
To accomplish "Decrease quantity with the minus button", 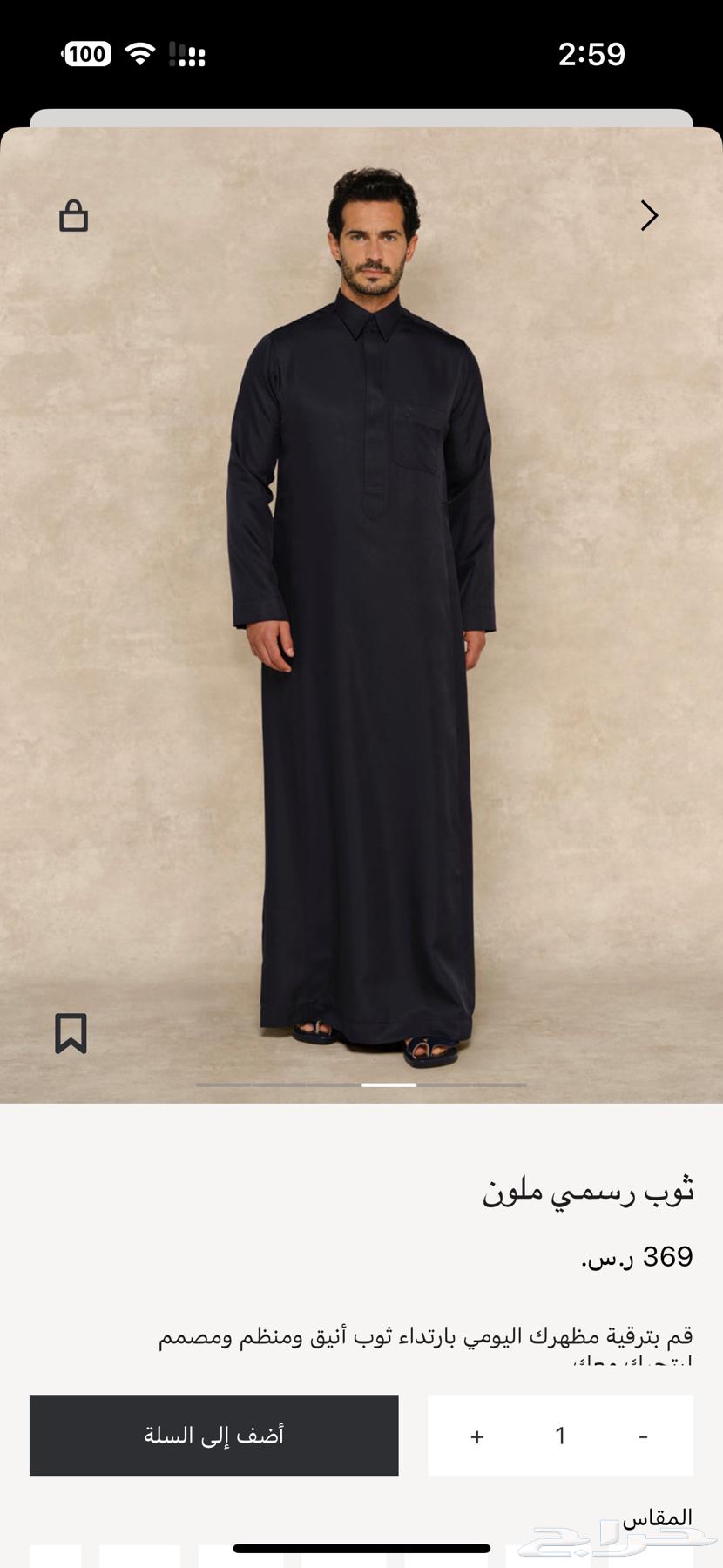I will (x=643, y=1436).
